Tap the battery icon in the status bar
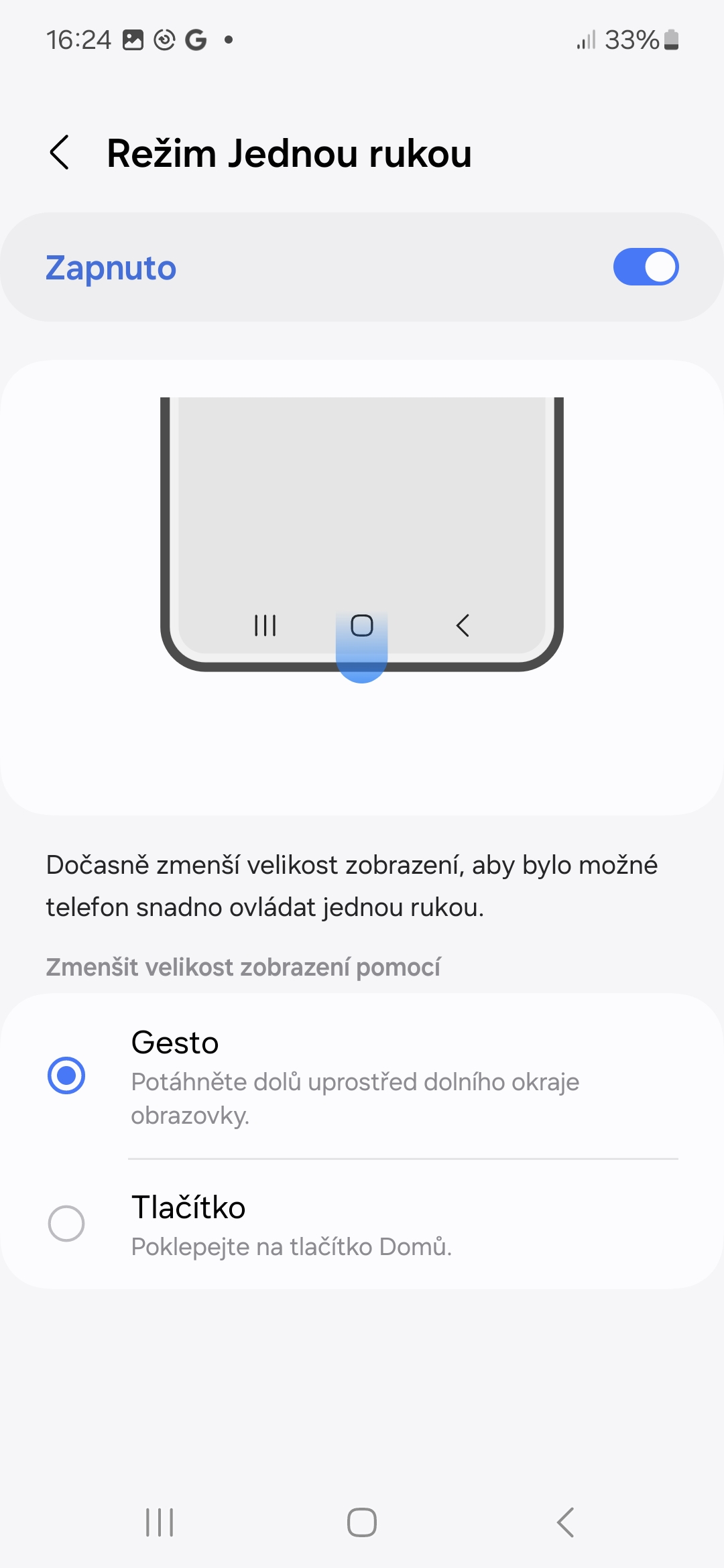The height and width of the screenshot is (1568, 724). click(x=672, y=40)
